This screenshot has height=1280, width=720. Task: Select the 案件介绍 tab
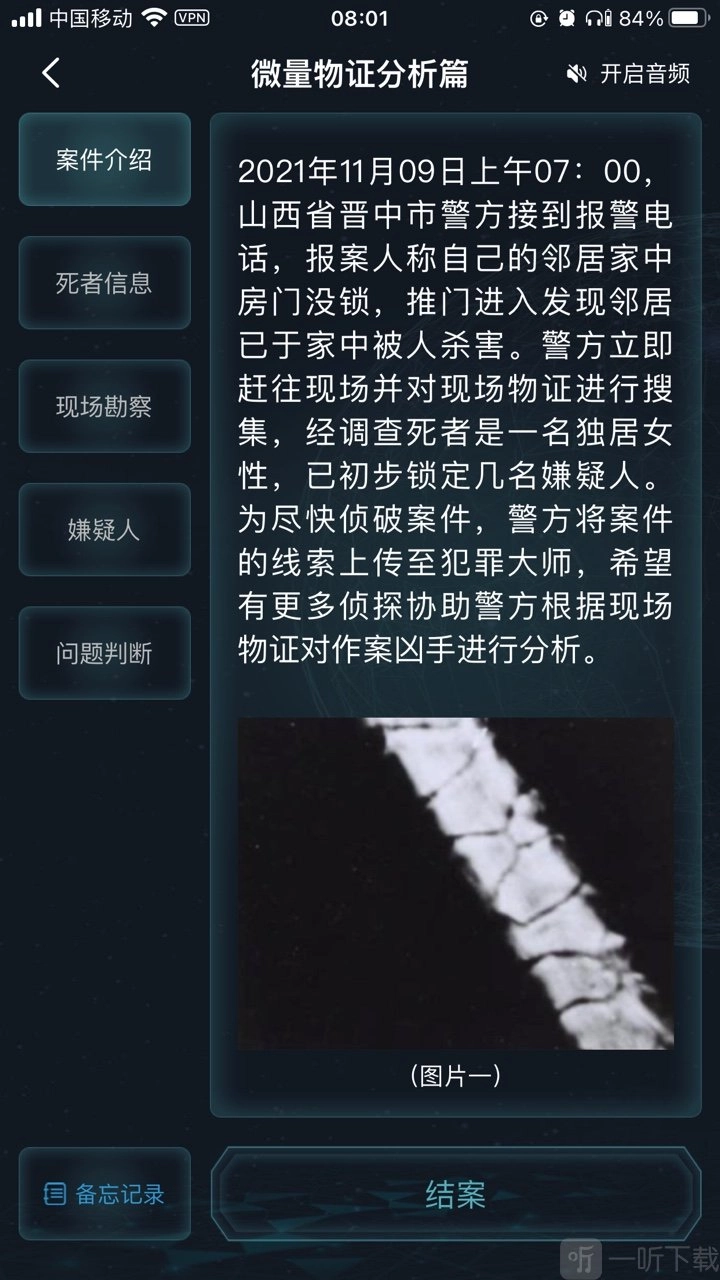tap(104, 160)
